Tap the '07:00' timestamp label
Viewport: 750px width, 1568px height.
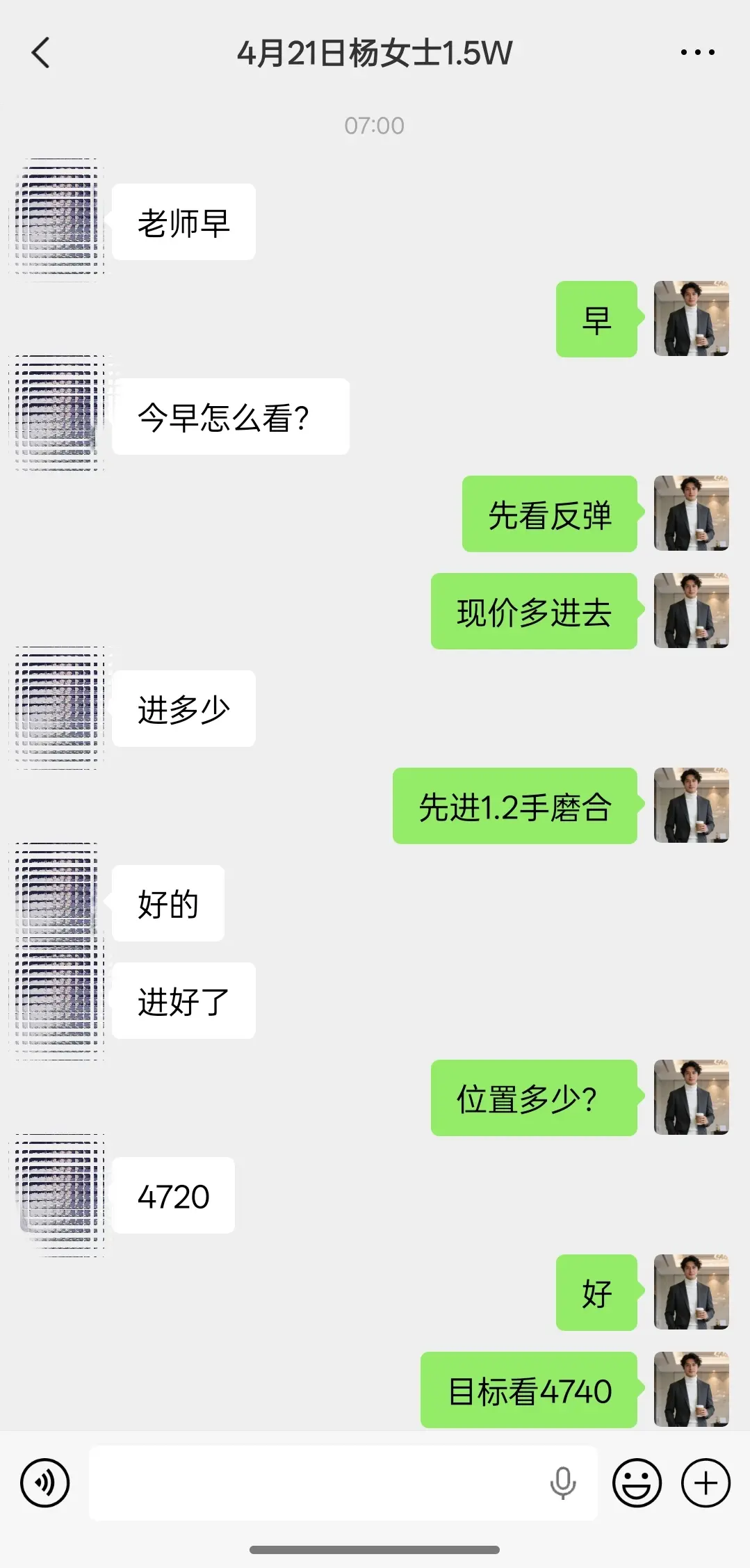[x=375, y=125]
